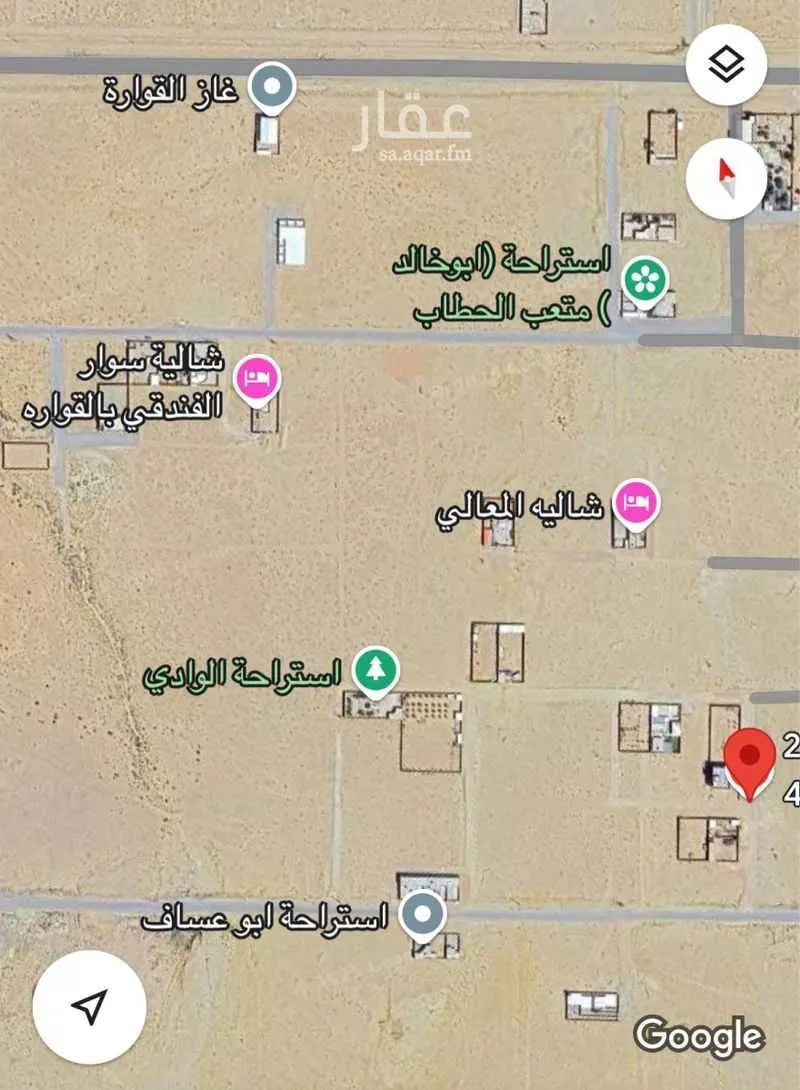
Task: Select the شاليه المعالي lodging pin
Action: click(636, 504)
